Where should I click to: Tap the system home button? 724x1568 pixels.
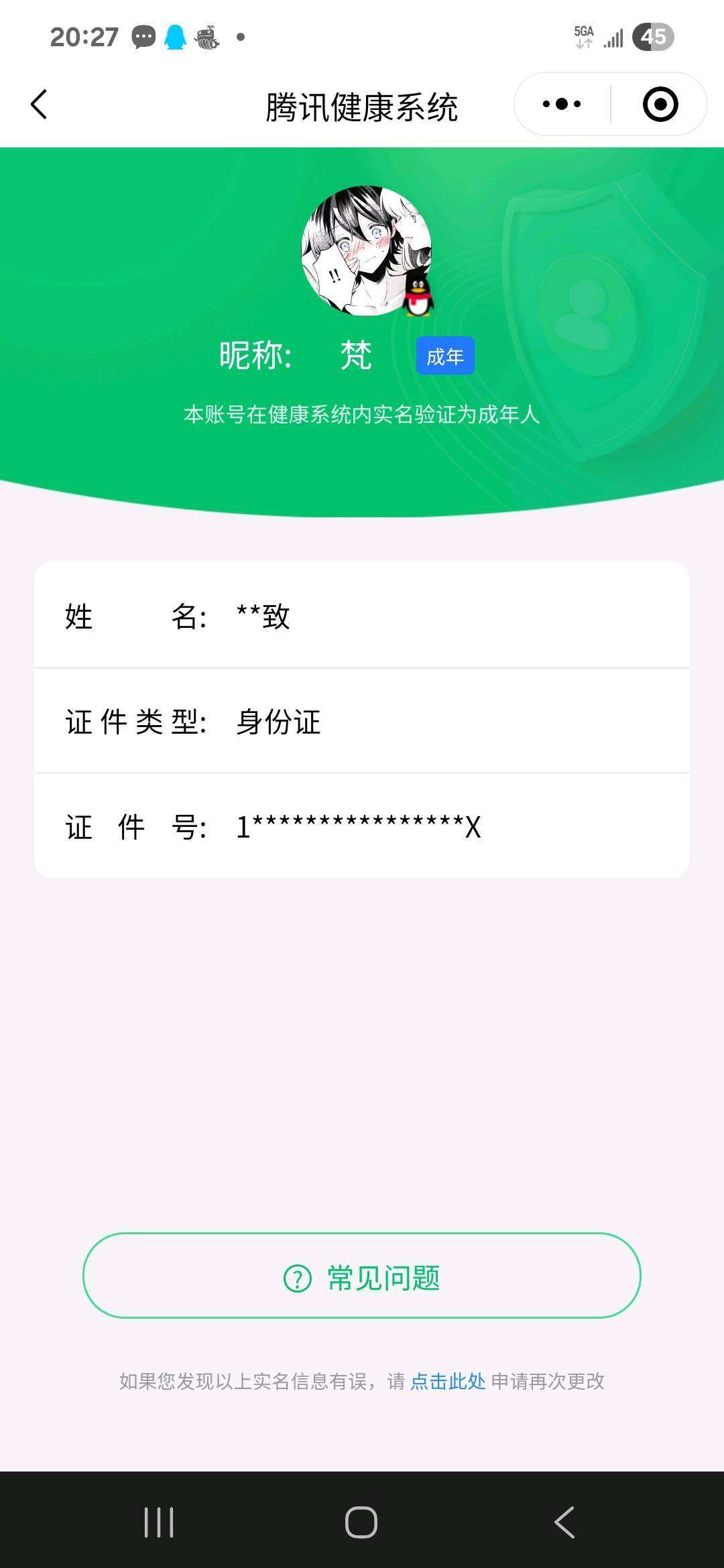361,1522
